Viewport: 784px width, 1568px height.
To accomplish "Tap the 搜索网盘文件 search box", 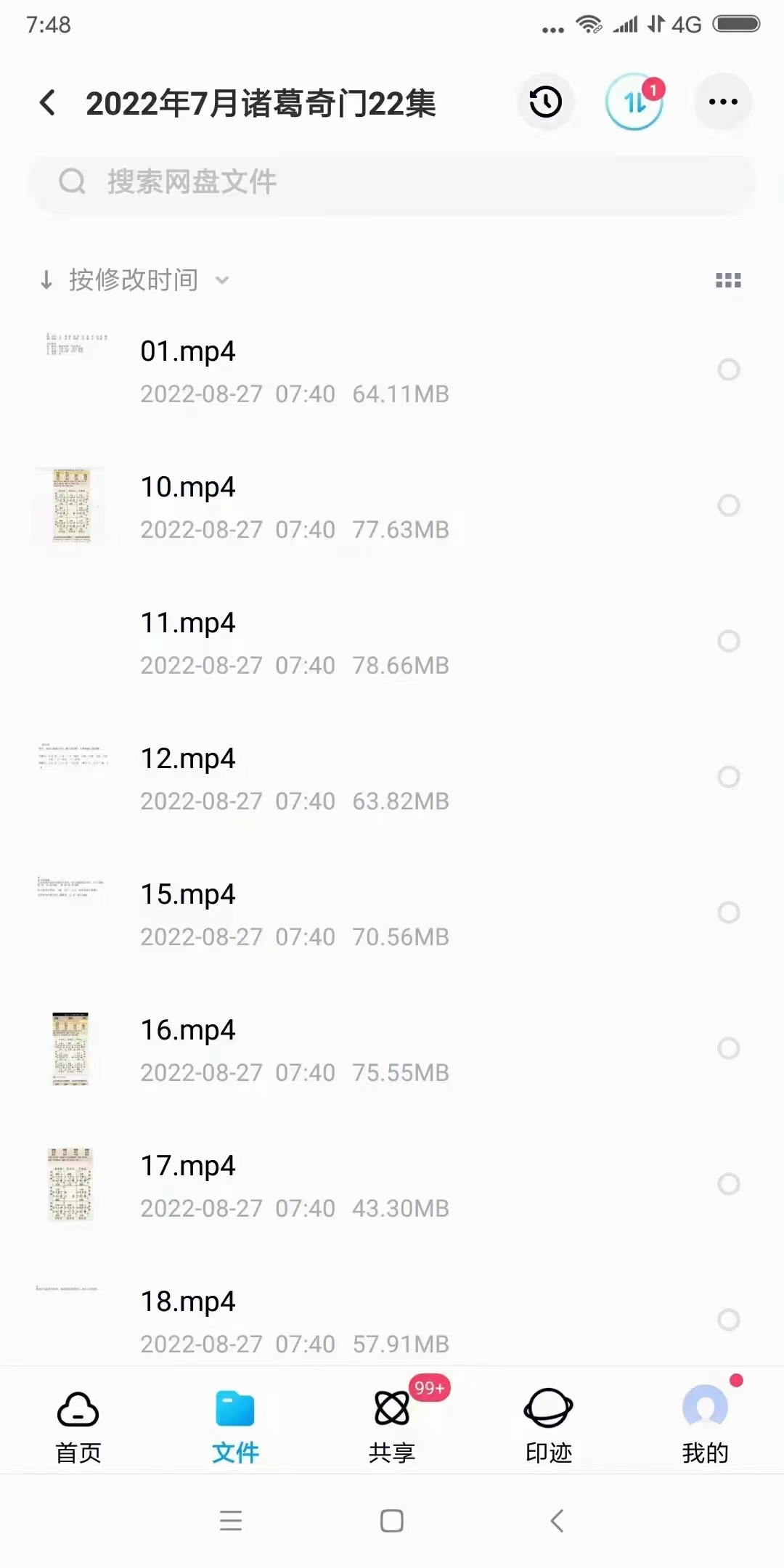I will click(x=392, y=182).
